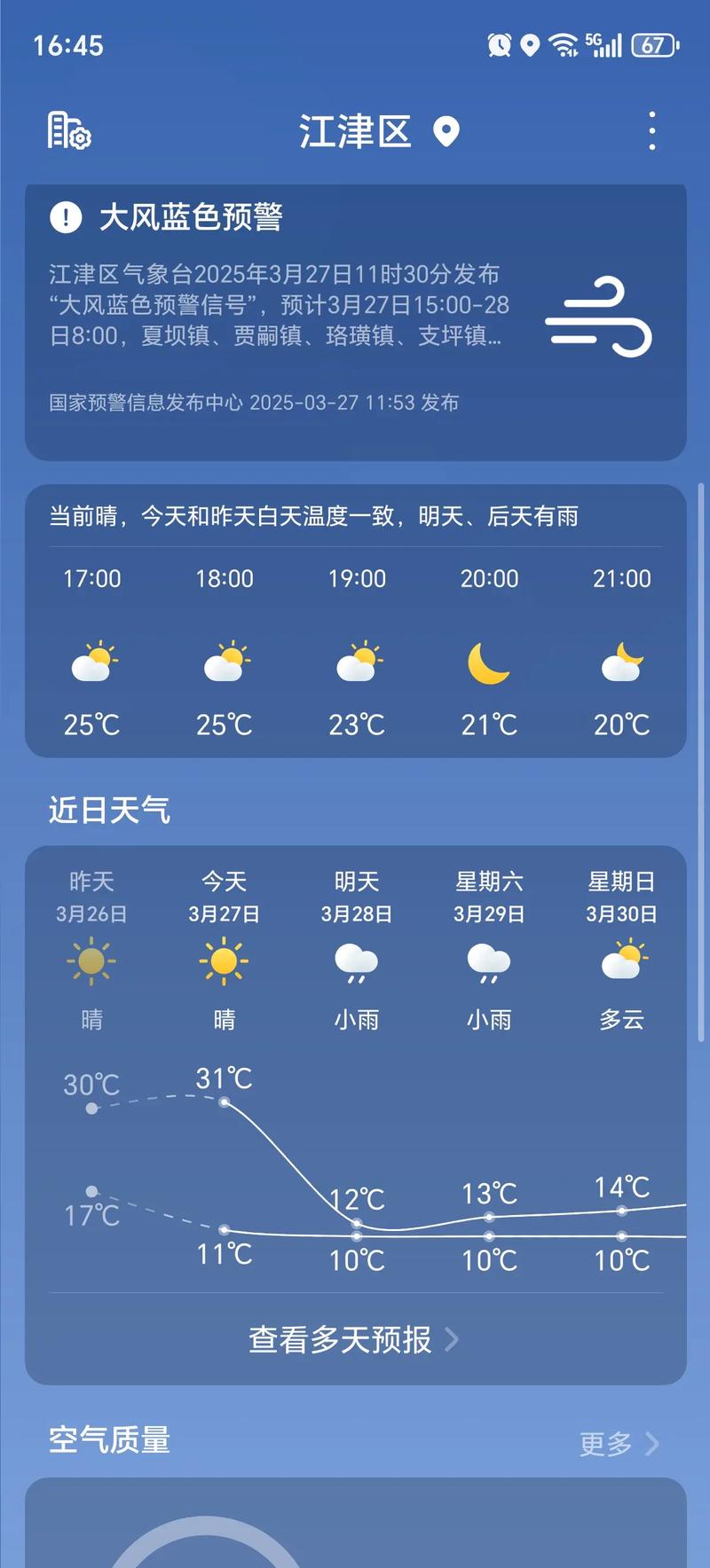The image size is (710, 1568).
Task: Click the 查看多天预报 link
Action: click(343, 1341)
